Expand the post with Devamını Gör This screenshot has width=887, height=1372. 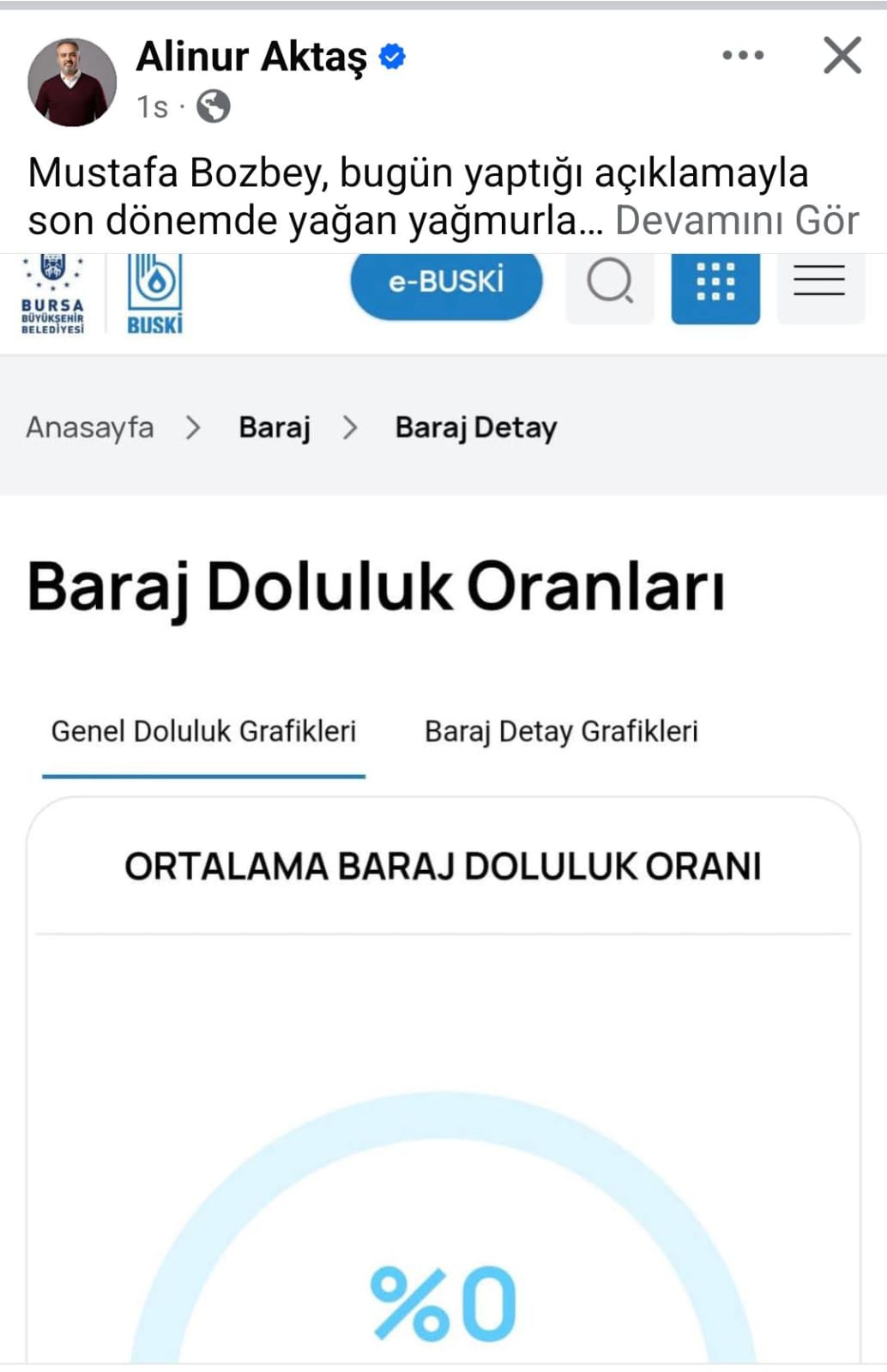click(736, 221)
